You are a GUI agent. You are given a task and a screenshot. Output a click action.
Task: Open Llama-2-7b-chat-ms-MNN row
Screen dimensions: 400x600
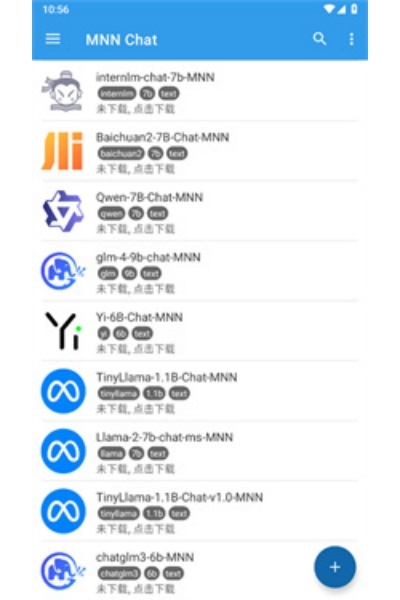200,452
